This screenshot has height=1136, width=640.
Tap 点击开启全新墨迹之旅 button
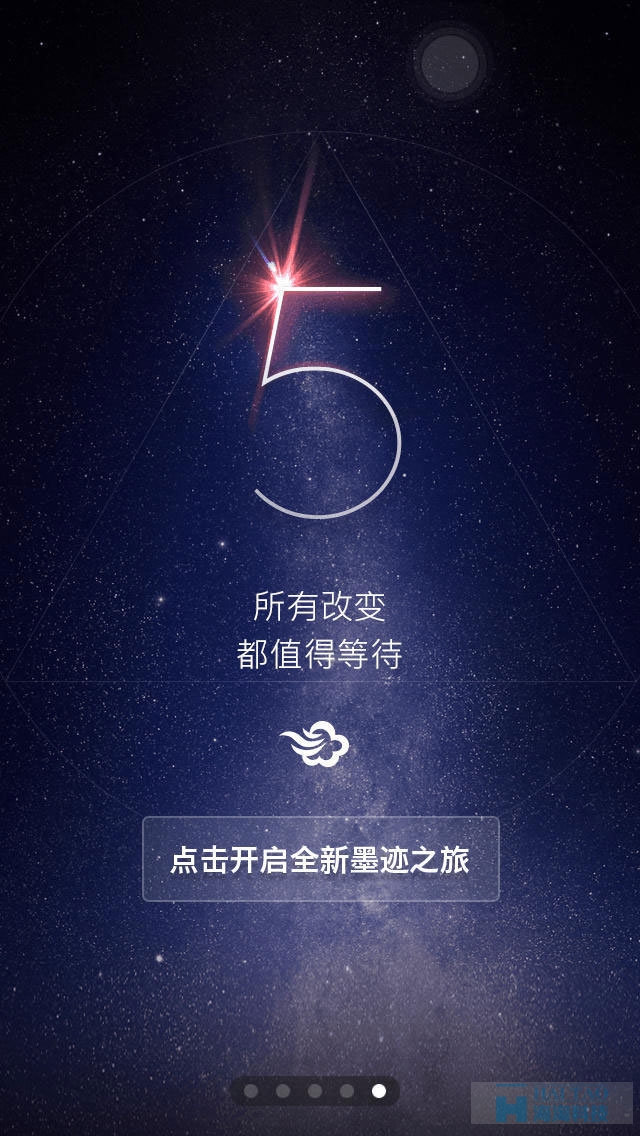[x=320, y=859]
